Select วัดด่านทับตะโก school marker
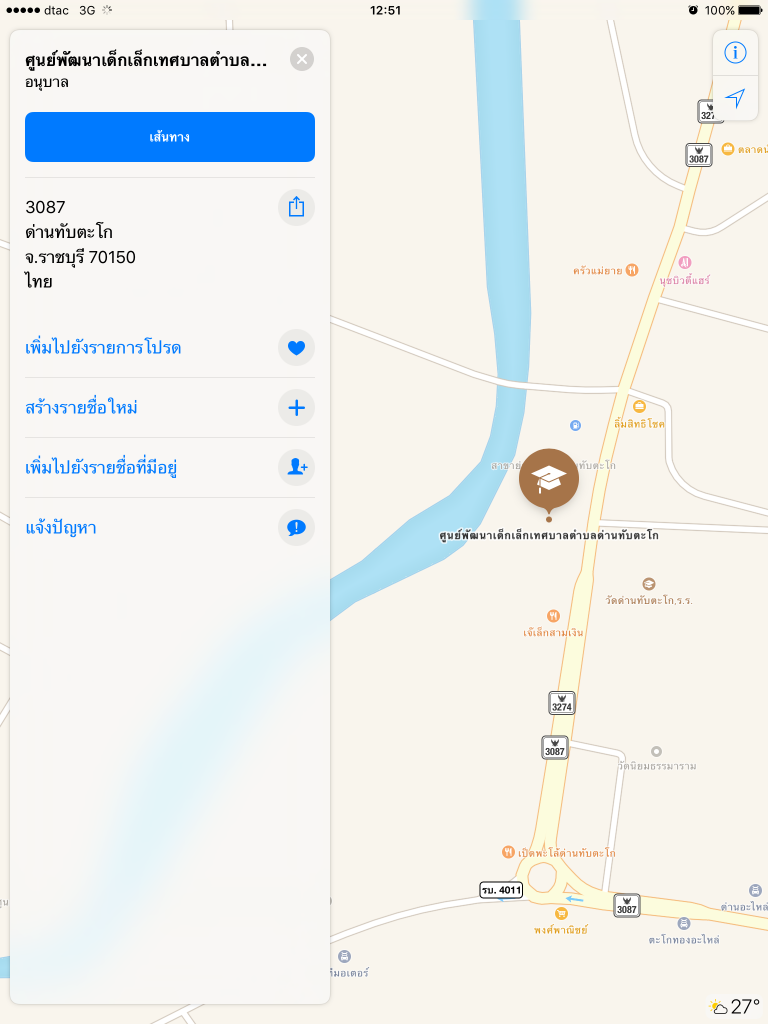The height and width of the screenshot is (1024, 768). (649, 584)
